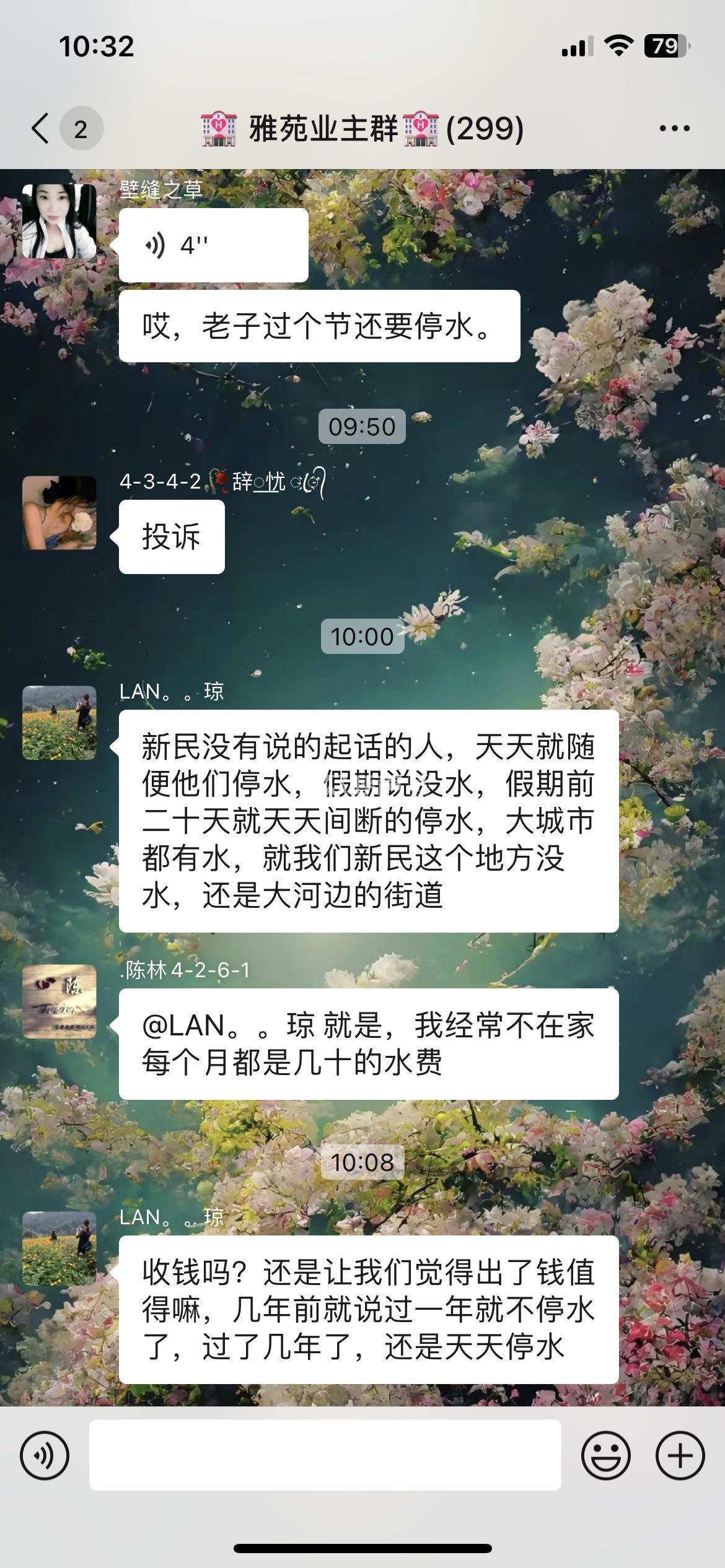Focus the message text field

(x=325, y=1455)
